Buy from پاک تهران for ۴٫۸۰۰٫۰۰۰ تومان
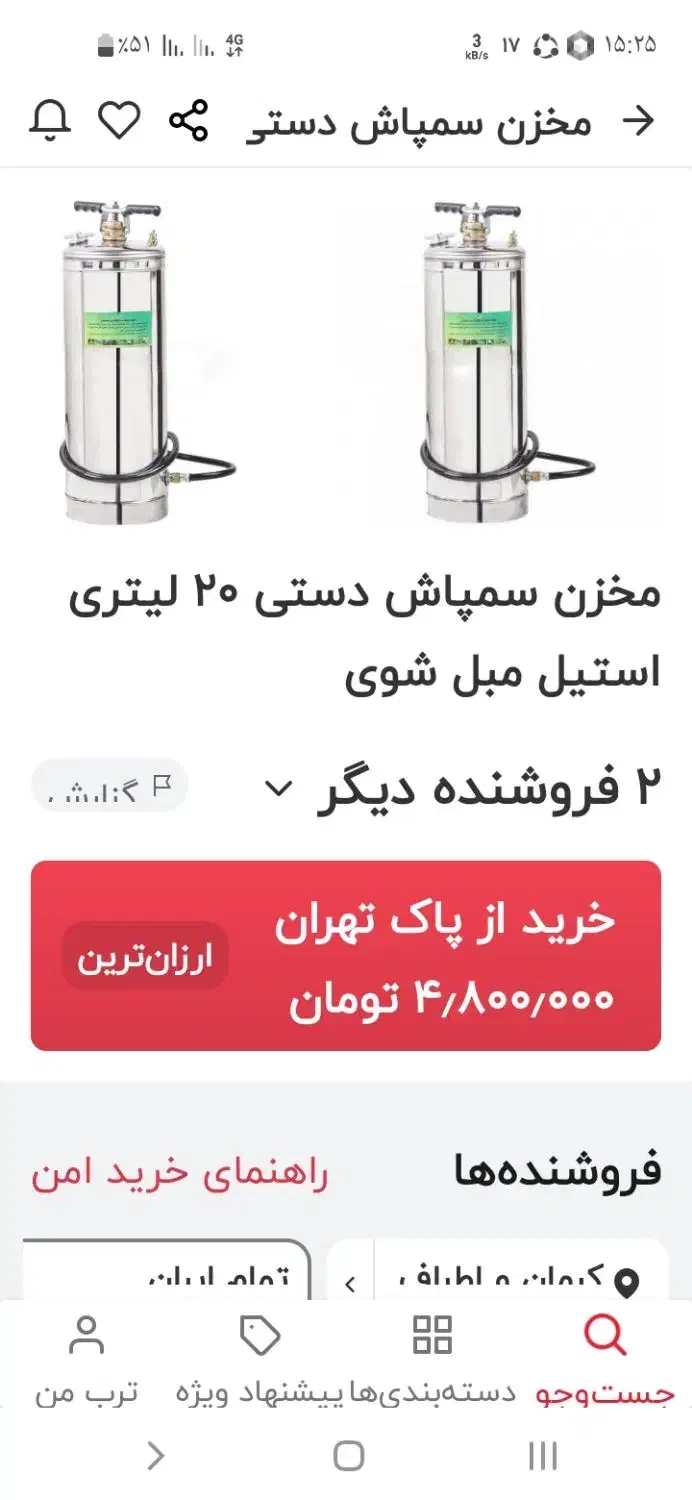This screenshot has width=692, height=1500. tap(346, 956)
